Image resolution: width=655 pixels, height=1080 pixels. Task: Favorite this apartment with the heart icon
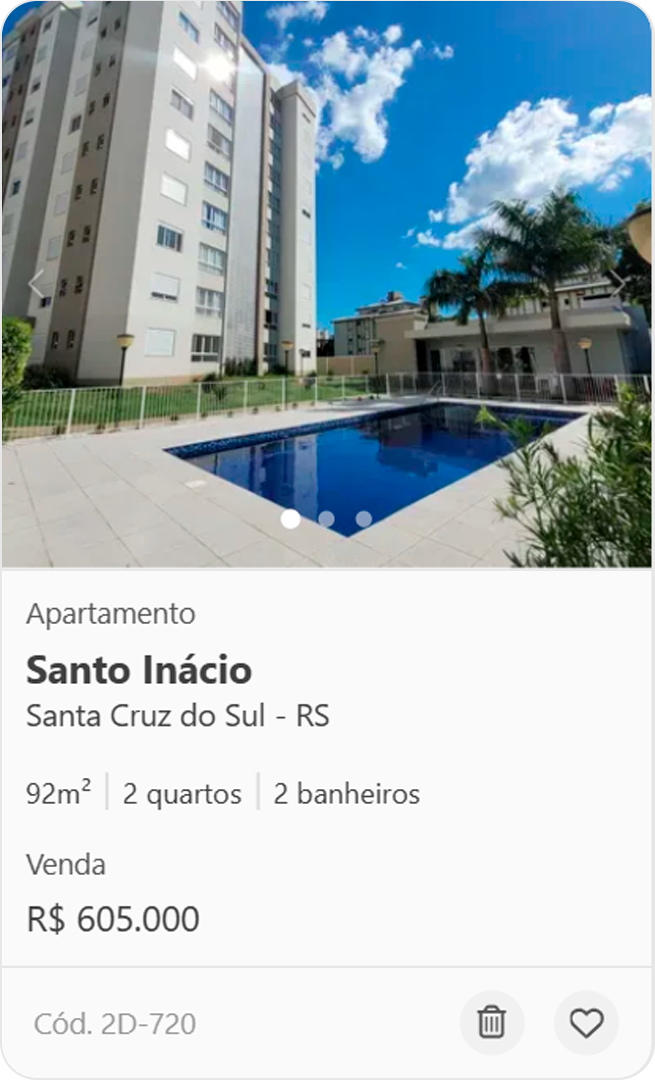(586, 1023)
